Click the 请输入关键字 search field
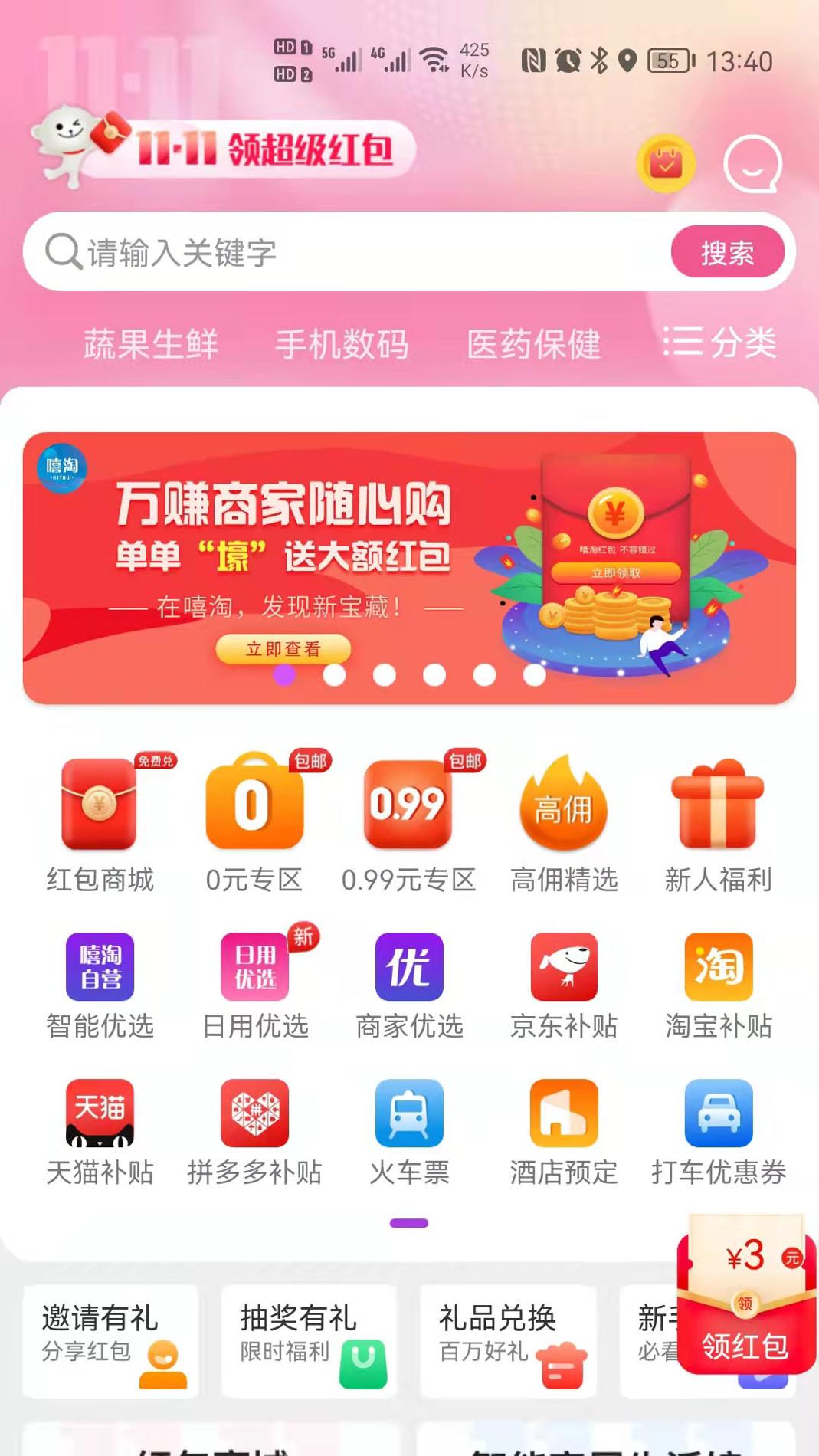 point(306,253)
